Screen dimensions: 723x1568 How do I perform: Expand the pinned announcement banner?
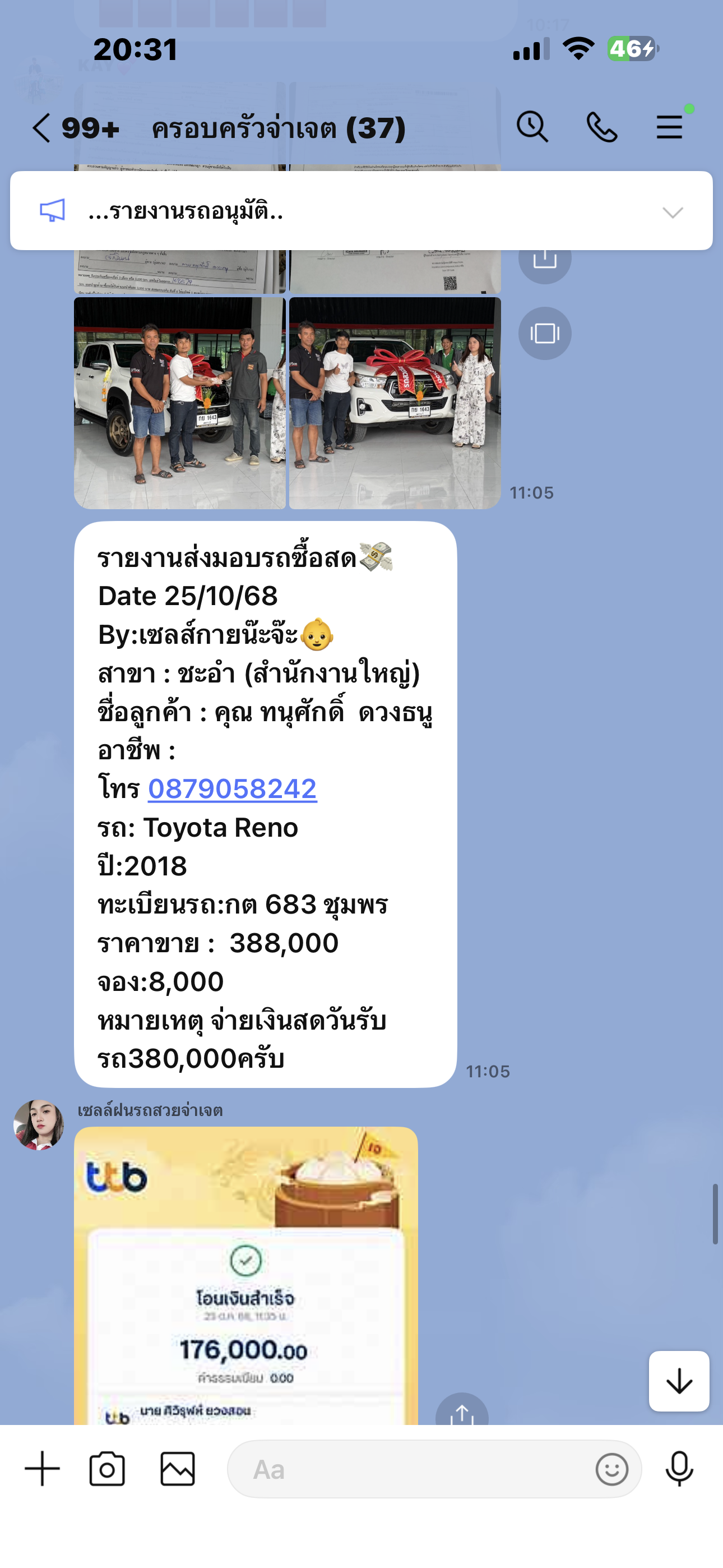[x=673, y=212]
